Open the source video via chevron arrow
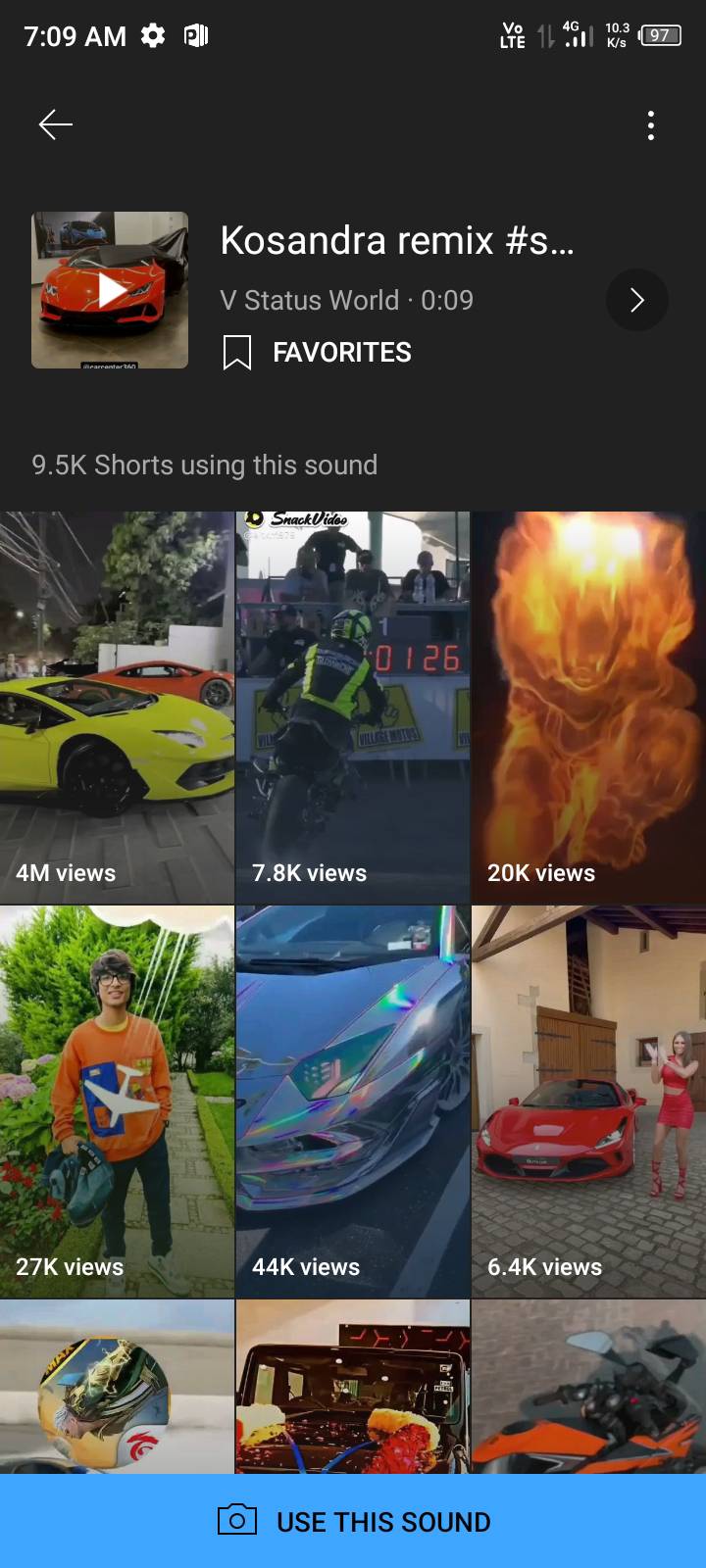 coord(636,300)
